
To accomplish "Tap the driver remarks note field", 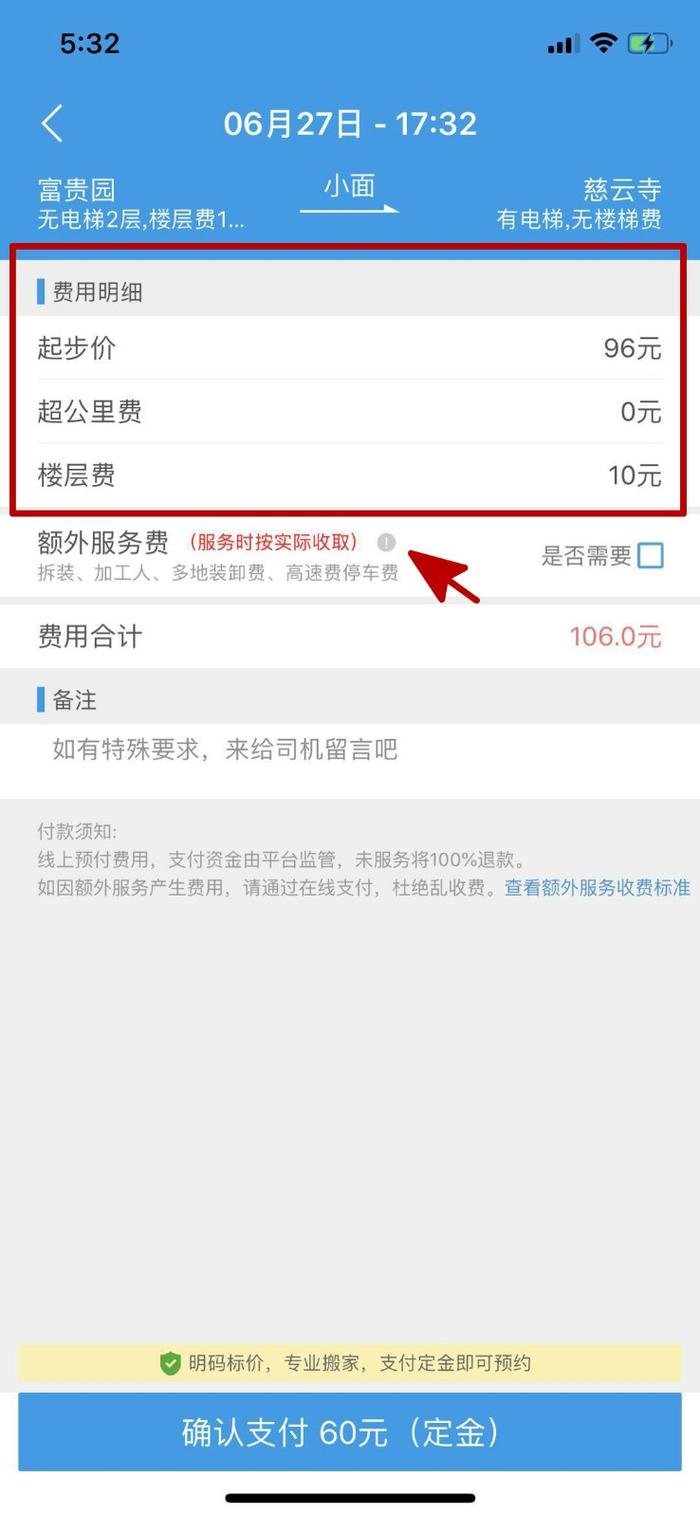I will tap(350, 750).
